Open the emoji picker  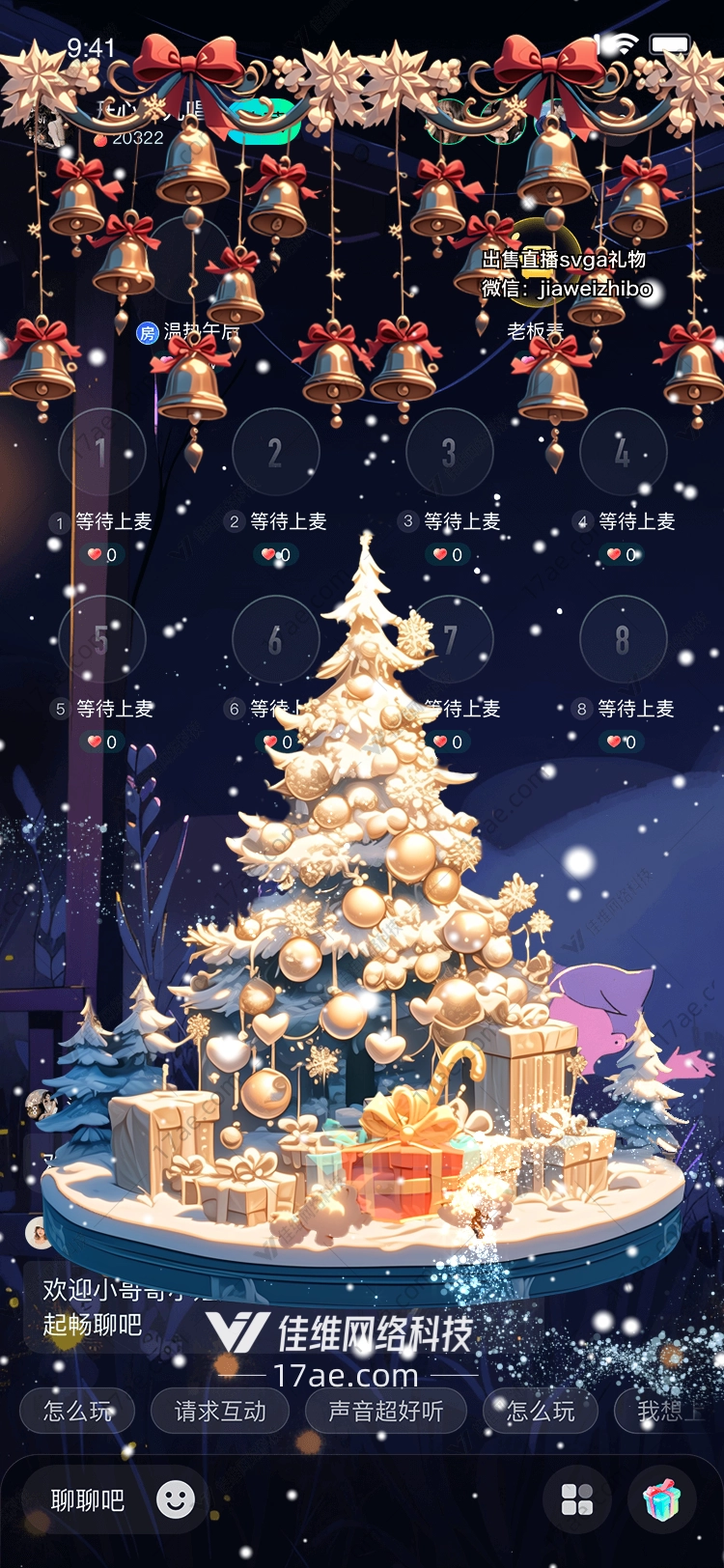[x=176, y=1499]
